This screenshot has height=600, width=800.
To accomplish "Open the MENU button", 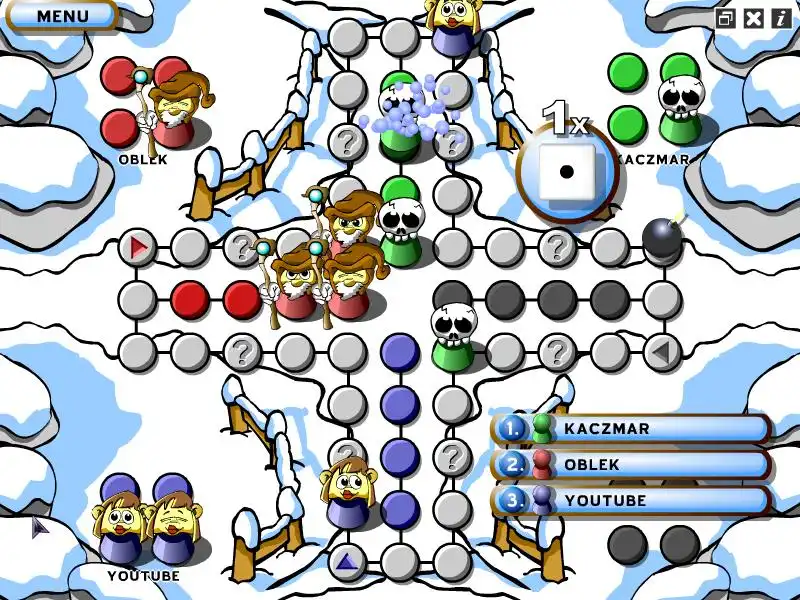I will point(62,16).
